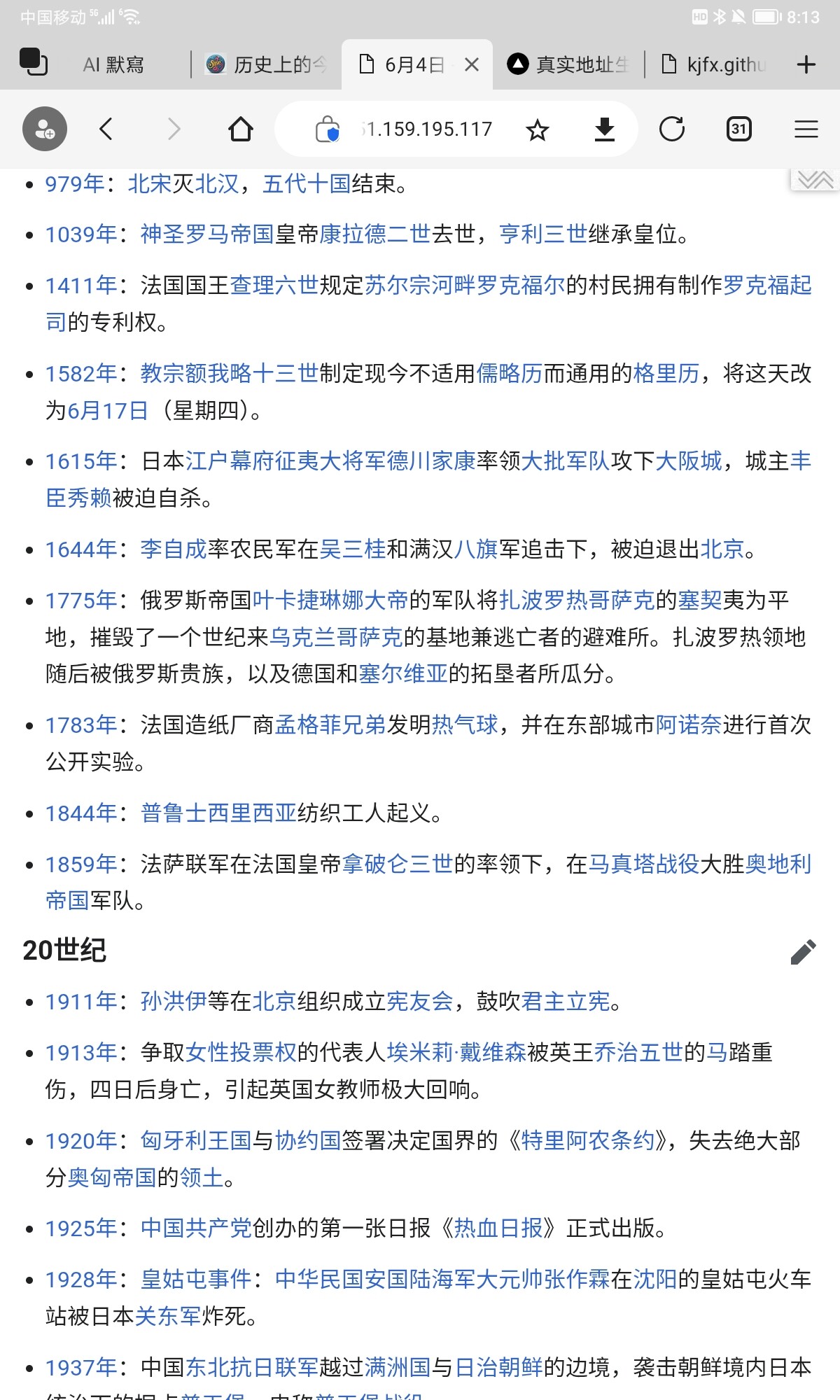The image size is (840, 1400).
Task: Open the tab switcher showing 31 tabs
Action: pos(738,129)
